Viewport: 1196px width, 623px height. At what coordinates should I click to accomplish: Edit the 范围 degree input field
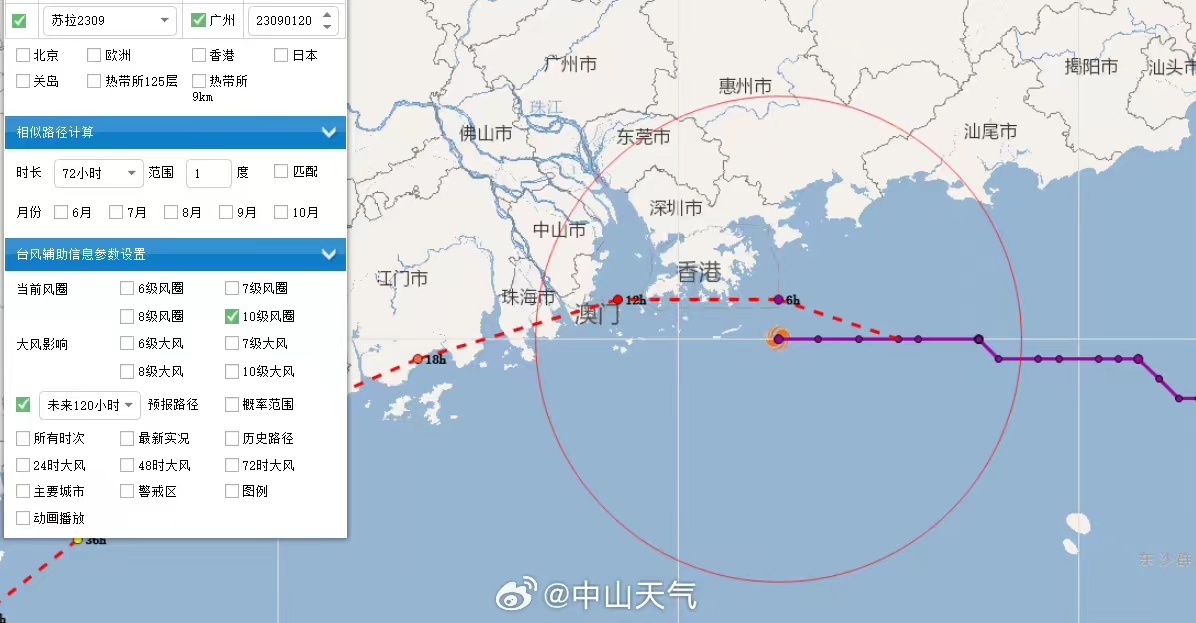tap(208, 173)
